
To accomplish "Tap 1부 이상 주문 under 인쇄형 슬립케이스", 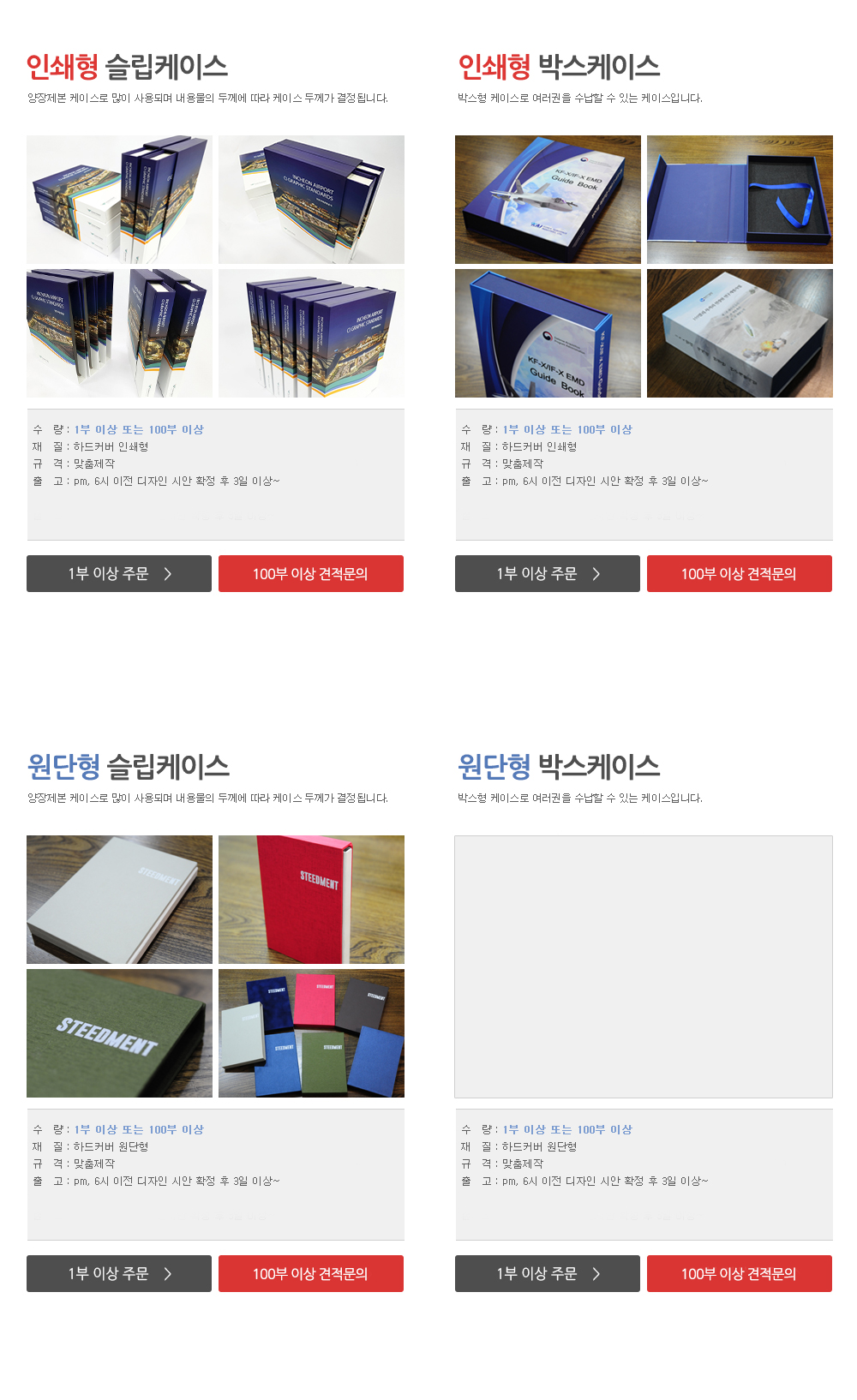I will pyautogui.click(x=119, y=573).
